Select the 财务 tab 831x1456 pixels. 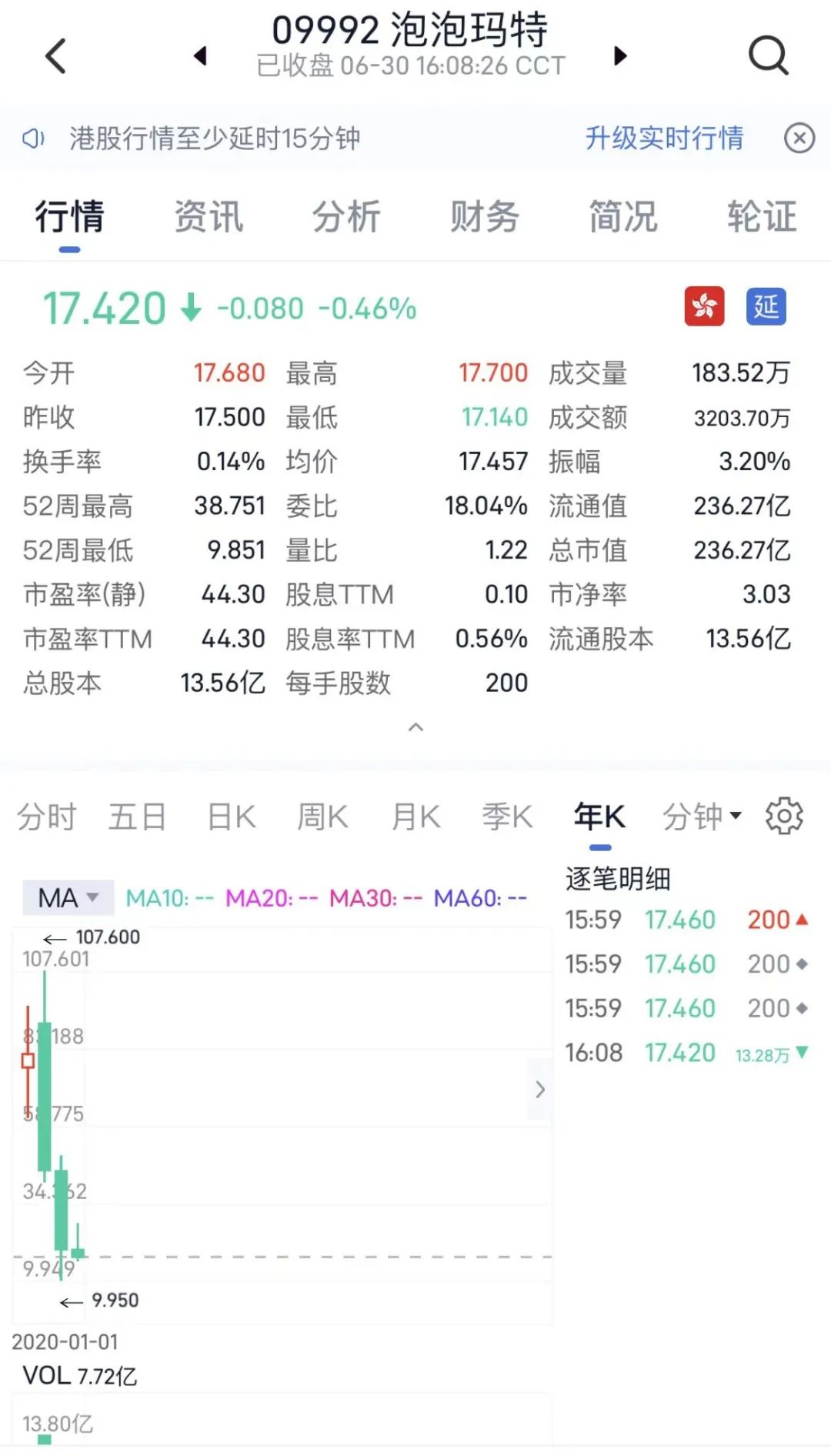click(x=485, y=216)
